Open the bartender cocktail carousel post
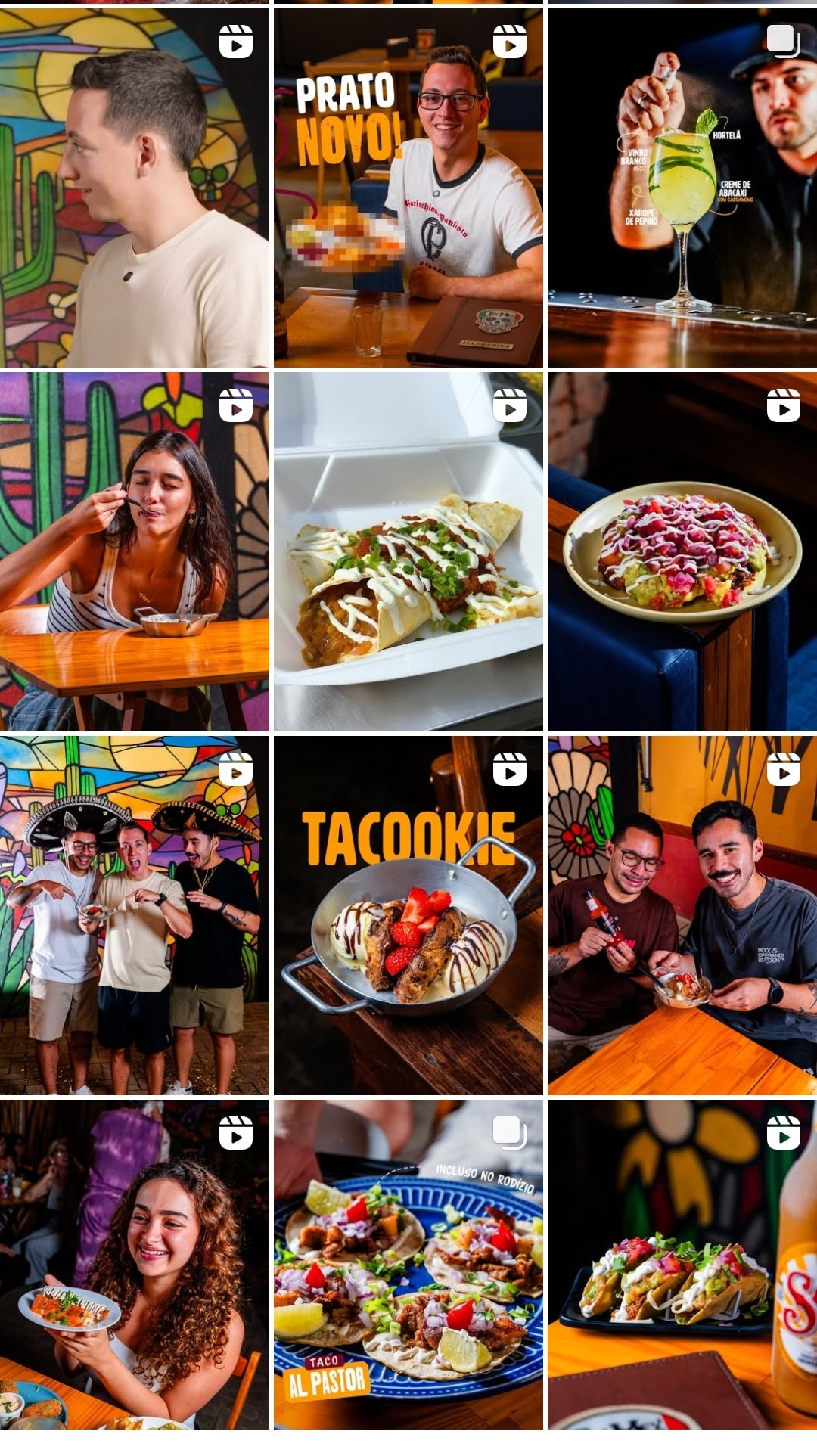 pyautogui.click(x=682, y=188)
